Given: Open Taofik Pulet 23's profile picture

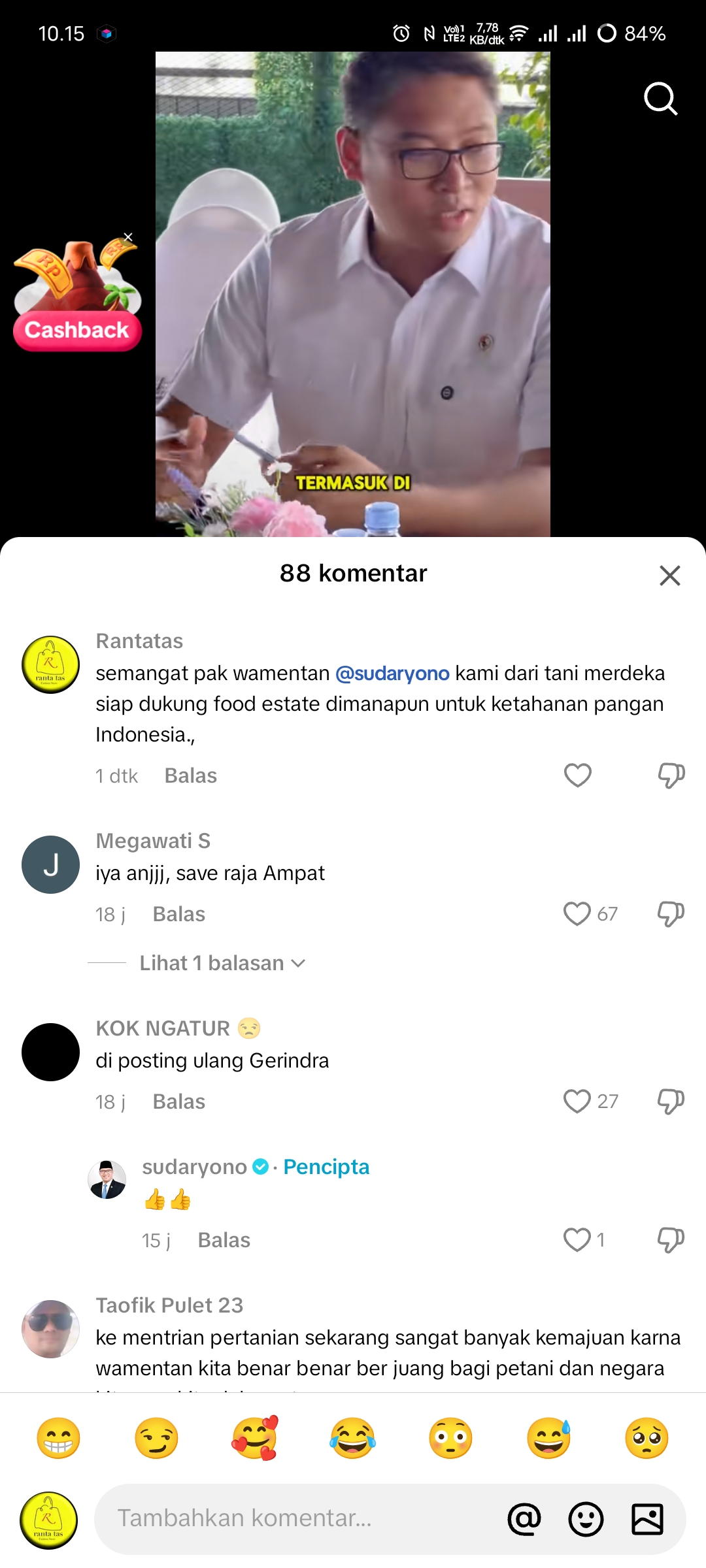Looking at the screenshot, I should click(50, 1329).
